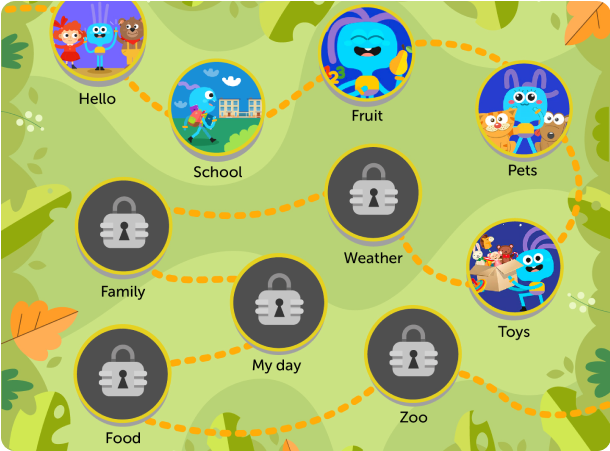Tap the locked Family lesson
The height and width of the screenshot is (451, 610).
[123, 228]
